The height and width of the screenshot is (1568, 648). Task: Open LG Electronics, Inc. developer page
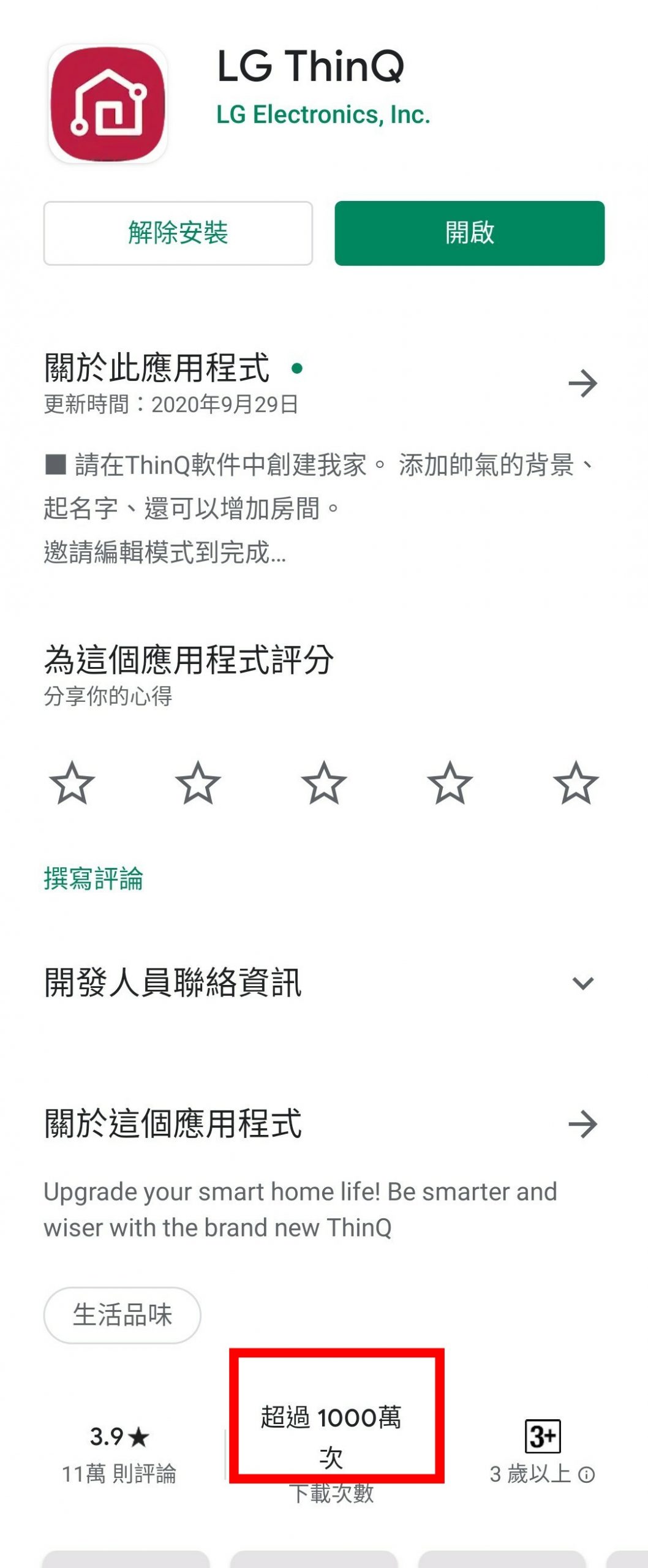coord(323,115)
